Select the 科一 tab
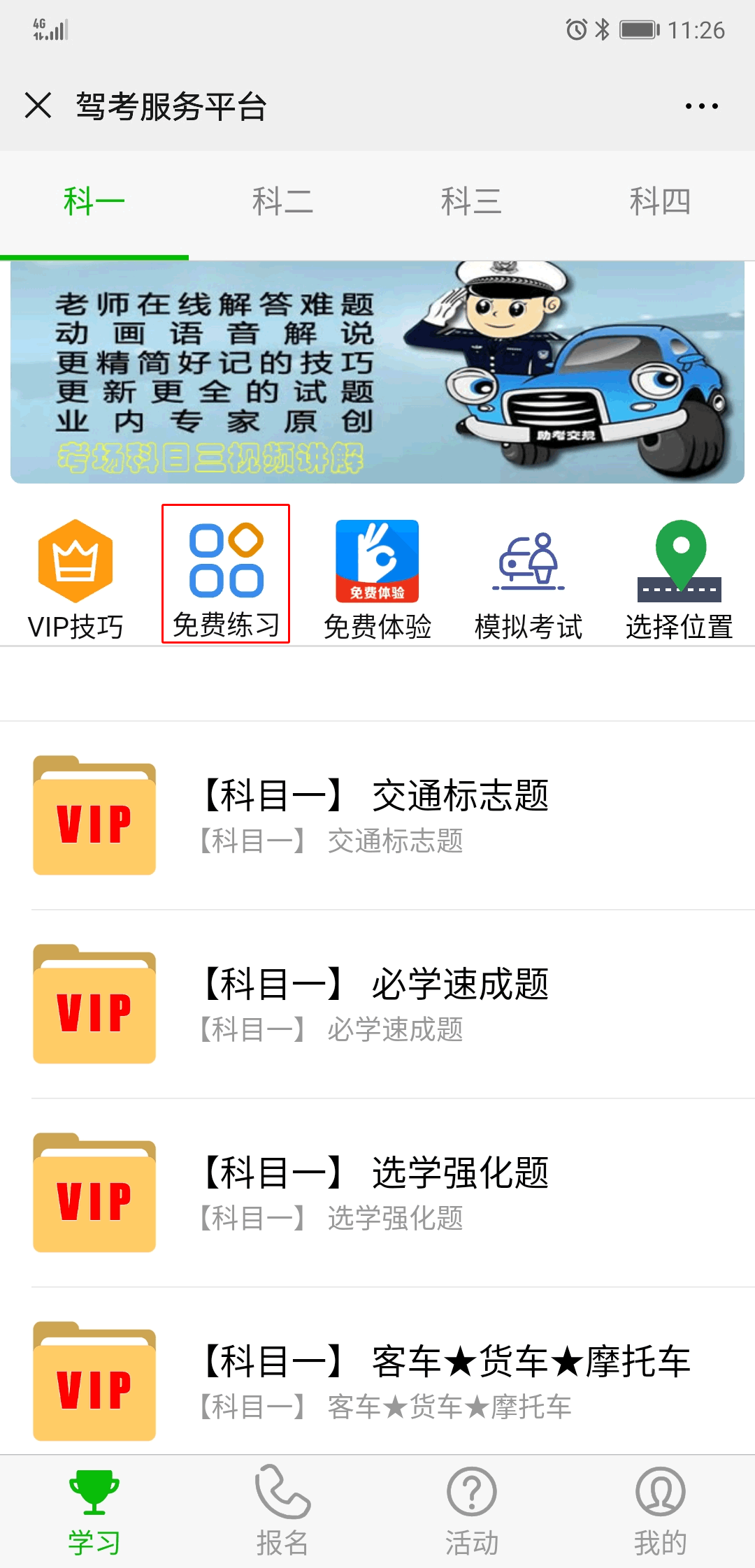The height and width of the screenshot is (1568, 755). point(94,203)
